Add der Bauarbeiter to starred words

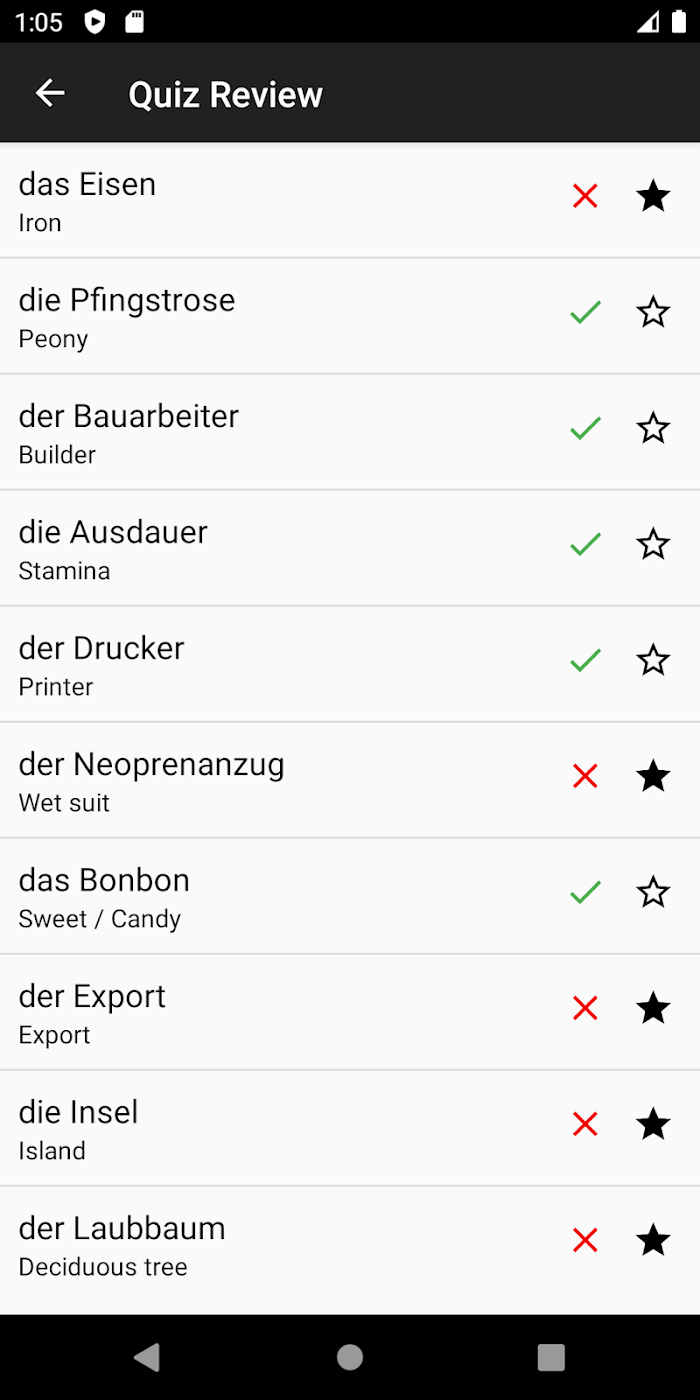(653, 428)
